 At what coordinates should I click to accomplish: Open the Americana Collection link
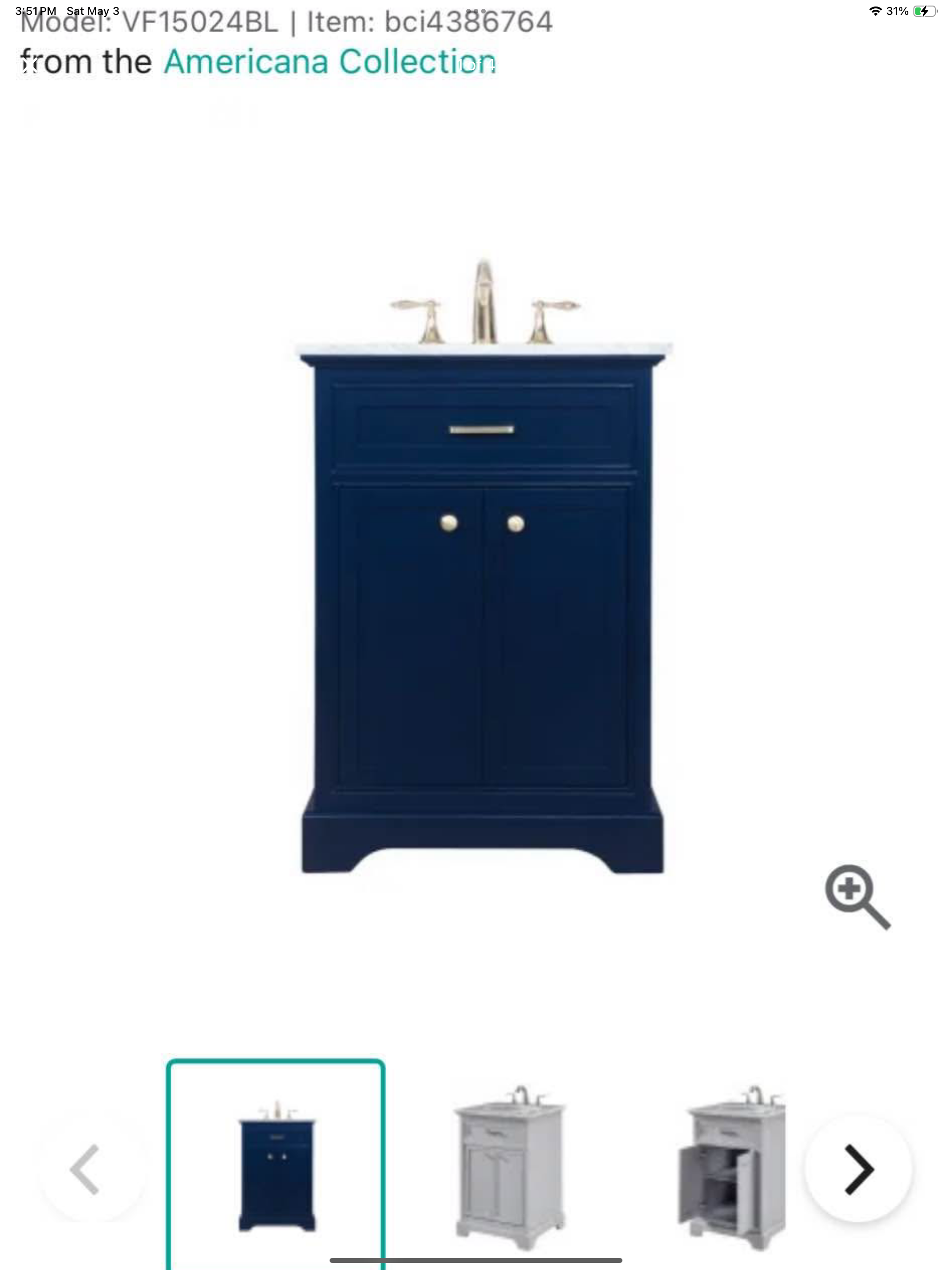coord(330,61)
